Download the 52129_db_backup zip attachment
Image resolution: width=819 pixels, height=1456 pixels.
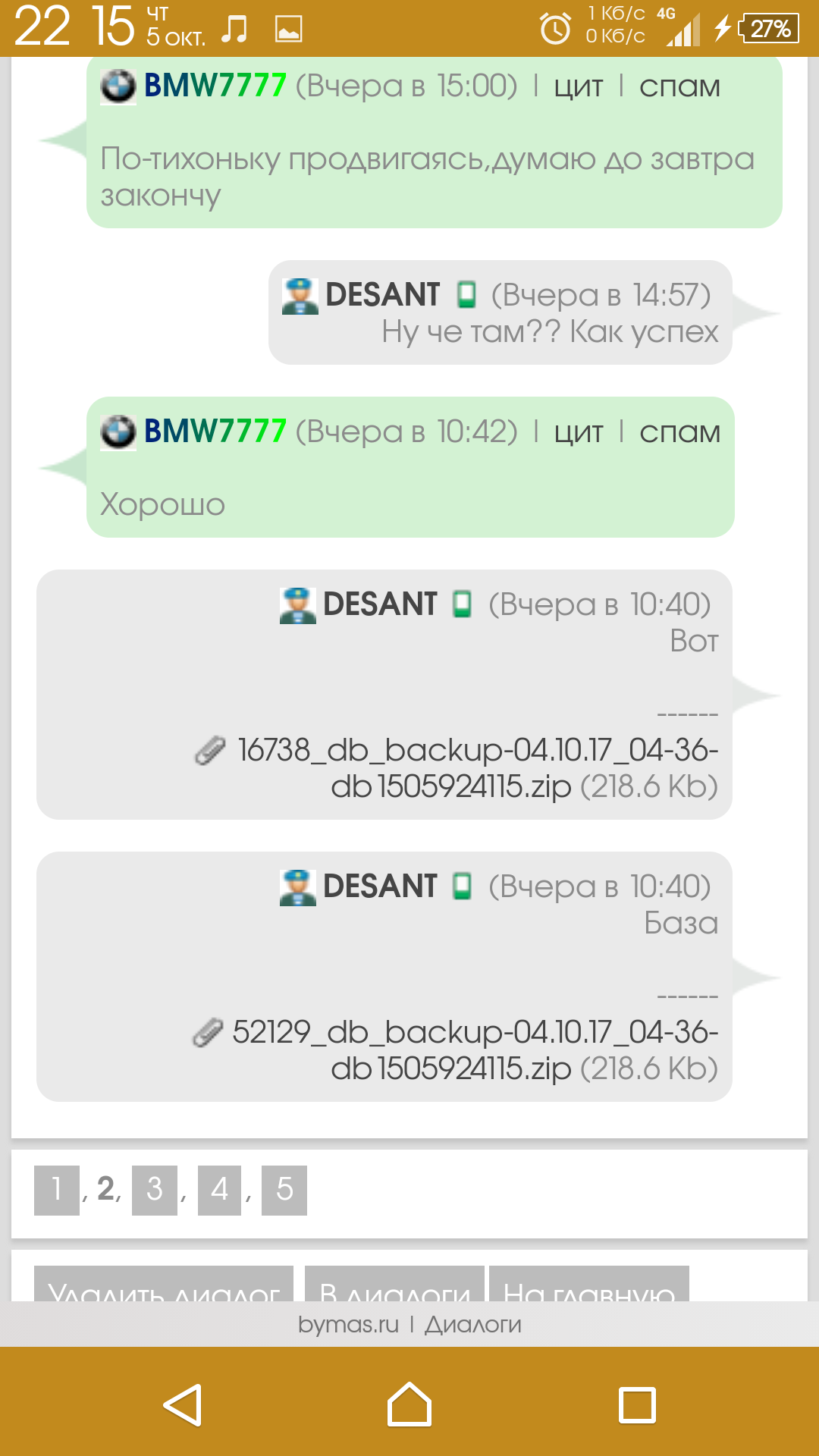pyautogui.click(x=475, y=1050)
